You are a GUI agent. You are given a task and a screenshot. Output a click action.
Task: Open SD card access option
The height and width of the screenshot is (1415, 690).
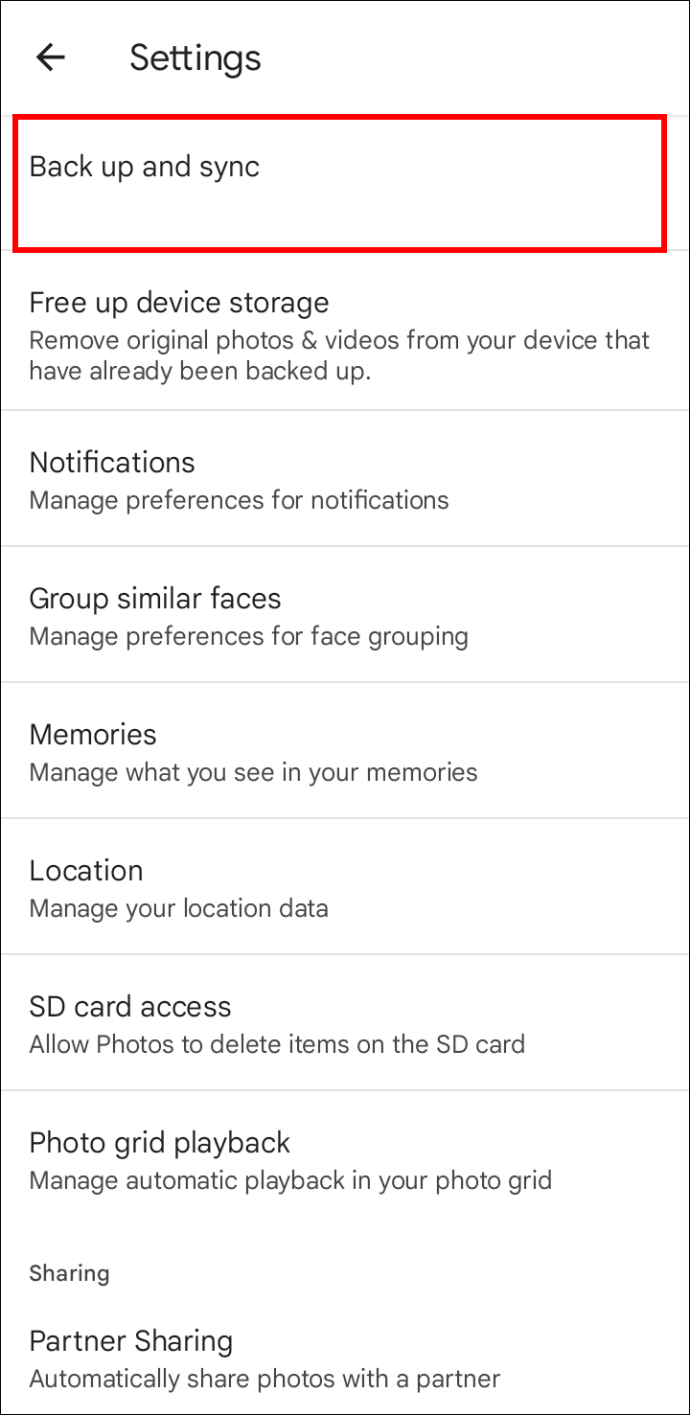pyautogui.click(x=340, y=1023)
